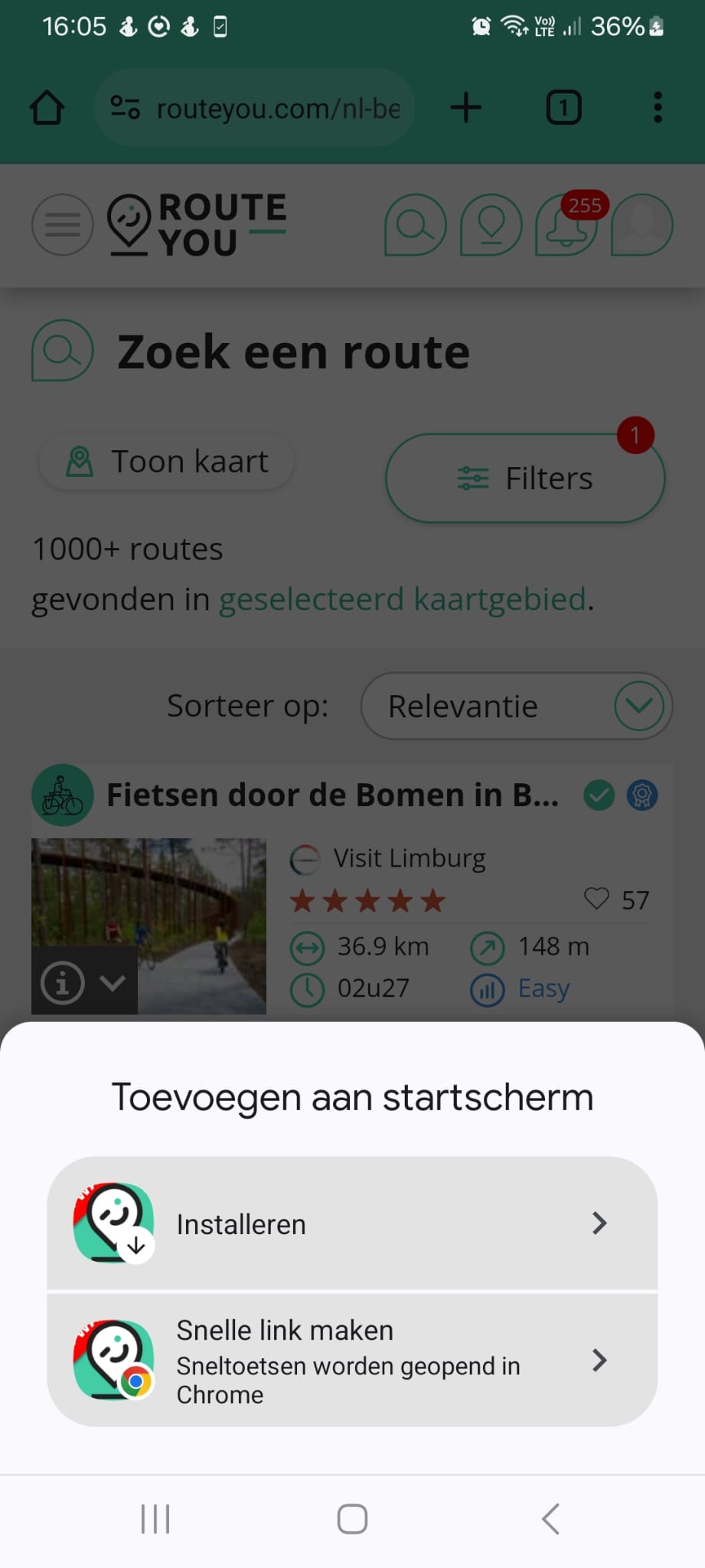Add a new browser tab
705x1568 pixels.
[x=465, y=107]
